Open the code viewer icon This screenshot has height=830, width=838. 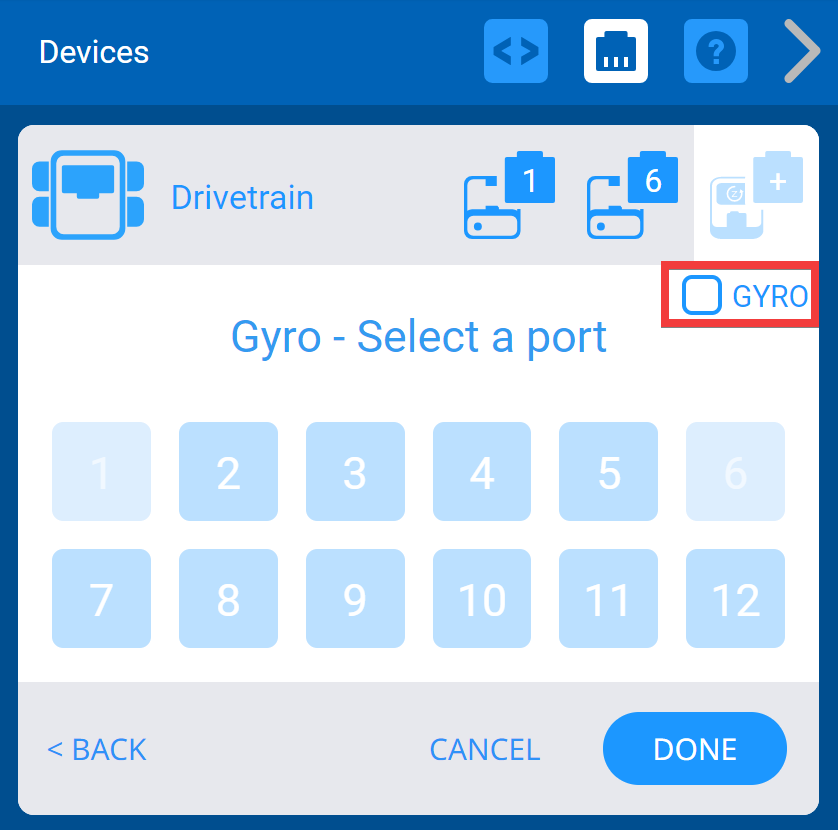516,51
